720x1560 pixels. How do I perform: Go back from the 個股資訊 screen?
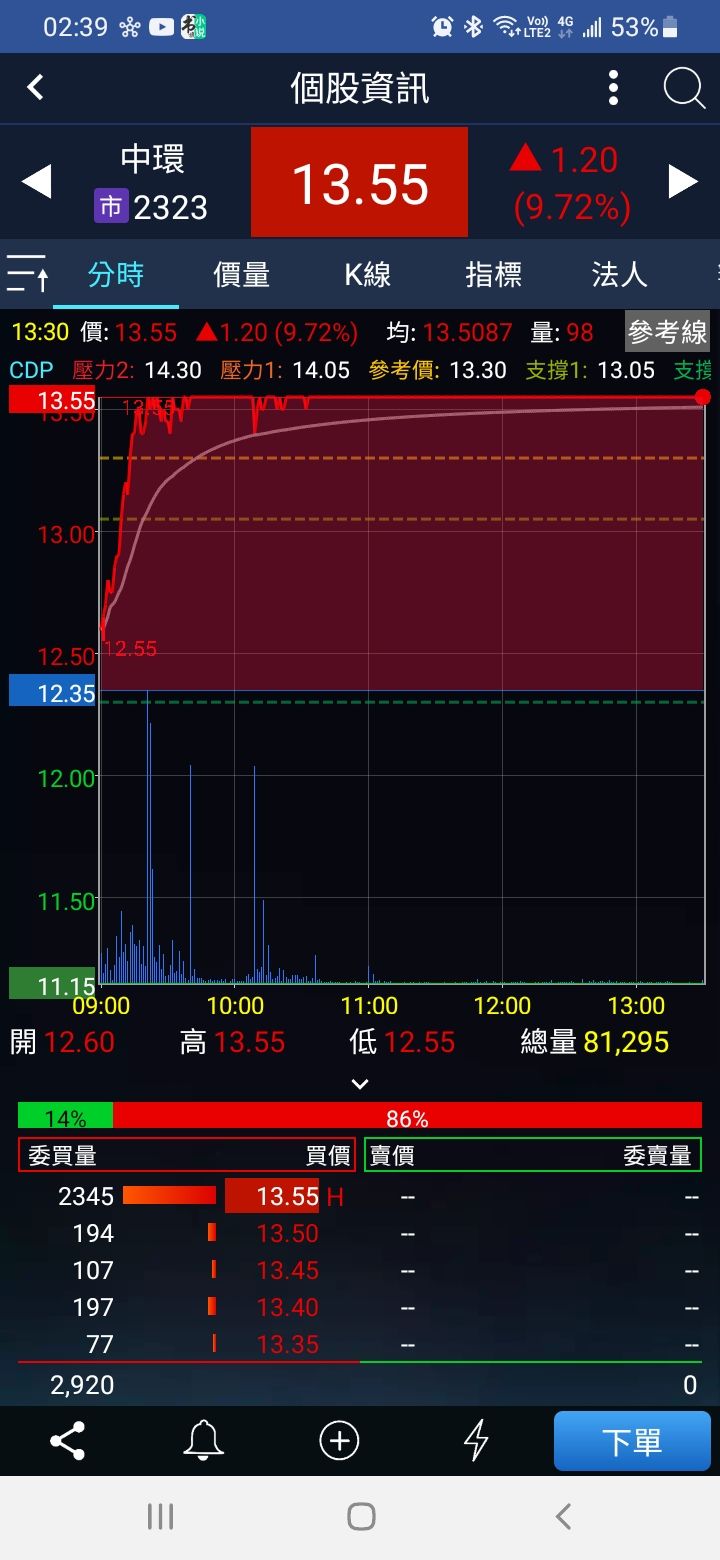pos(35,88)
